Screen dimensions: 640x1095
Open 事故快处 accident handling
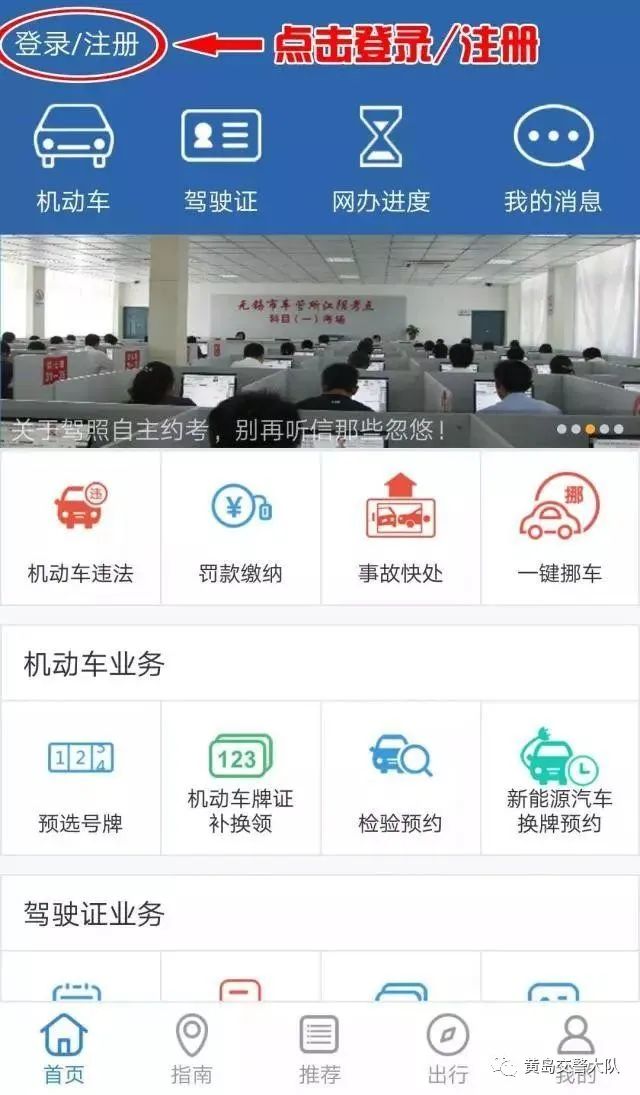pyautogui.click(x=400, y=528)
